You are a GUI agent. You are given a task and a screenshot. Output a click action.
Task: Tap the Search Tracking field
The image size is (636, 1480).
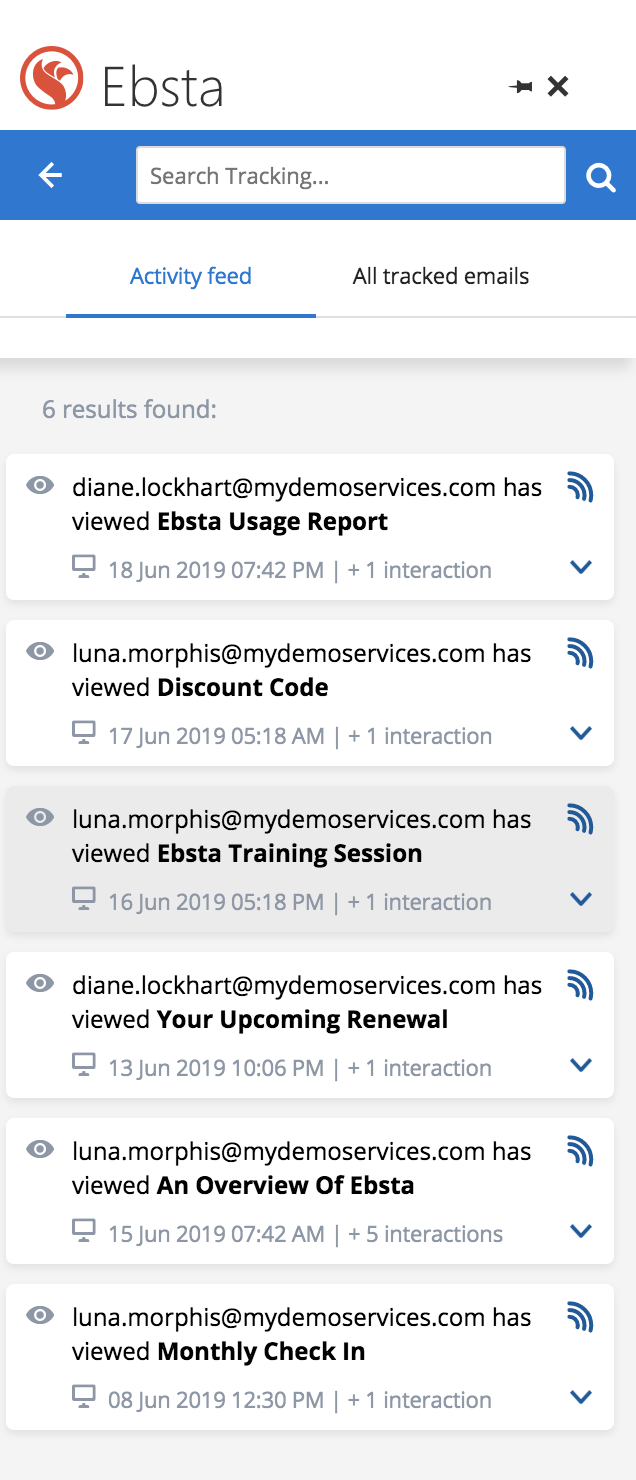(x=350, y=176)
